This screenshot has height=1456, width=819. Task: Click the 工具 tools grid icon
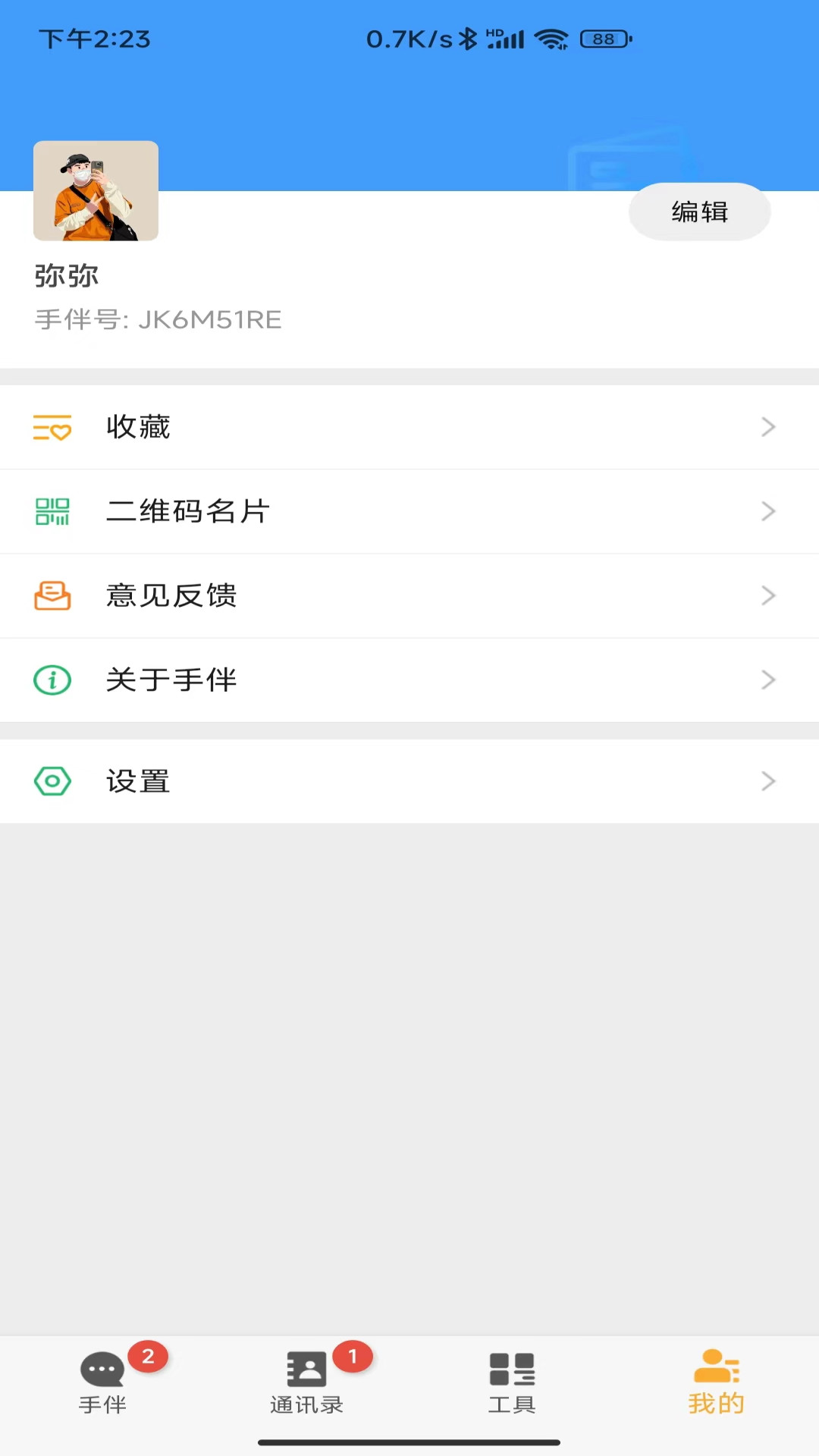512,1369
